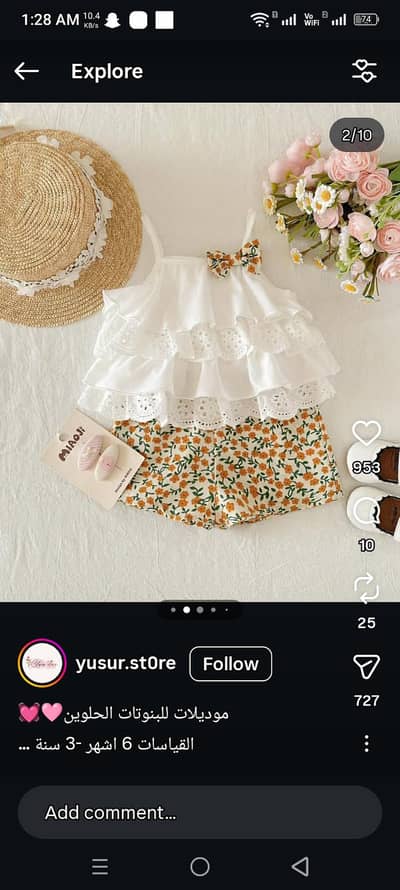The height and width of the screenshot is (890, 400).
Task: Follow yusur.st0re
Action: [x=230, y=664]
